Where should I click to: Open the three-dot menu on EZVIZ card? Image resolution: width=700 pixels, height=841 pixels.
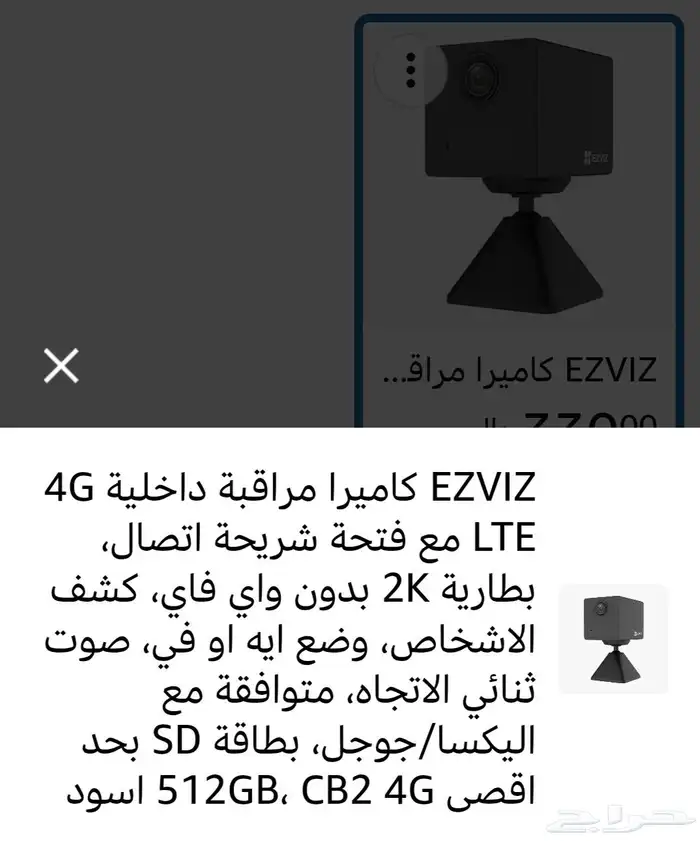pyautogui.click(x=409, y=69)
